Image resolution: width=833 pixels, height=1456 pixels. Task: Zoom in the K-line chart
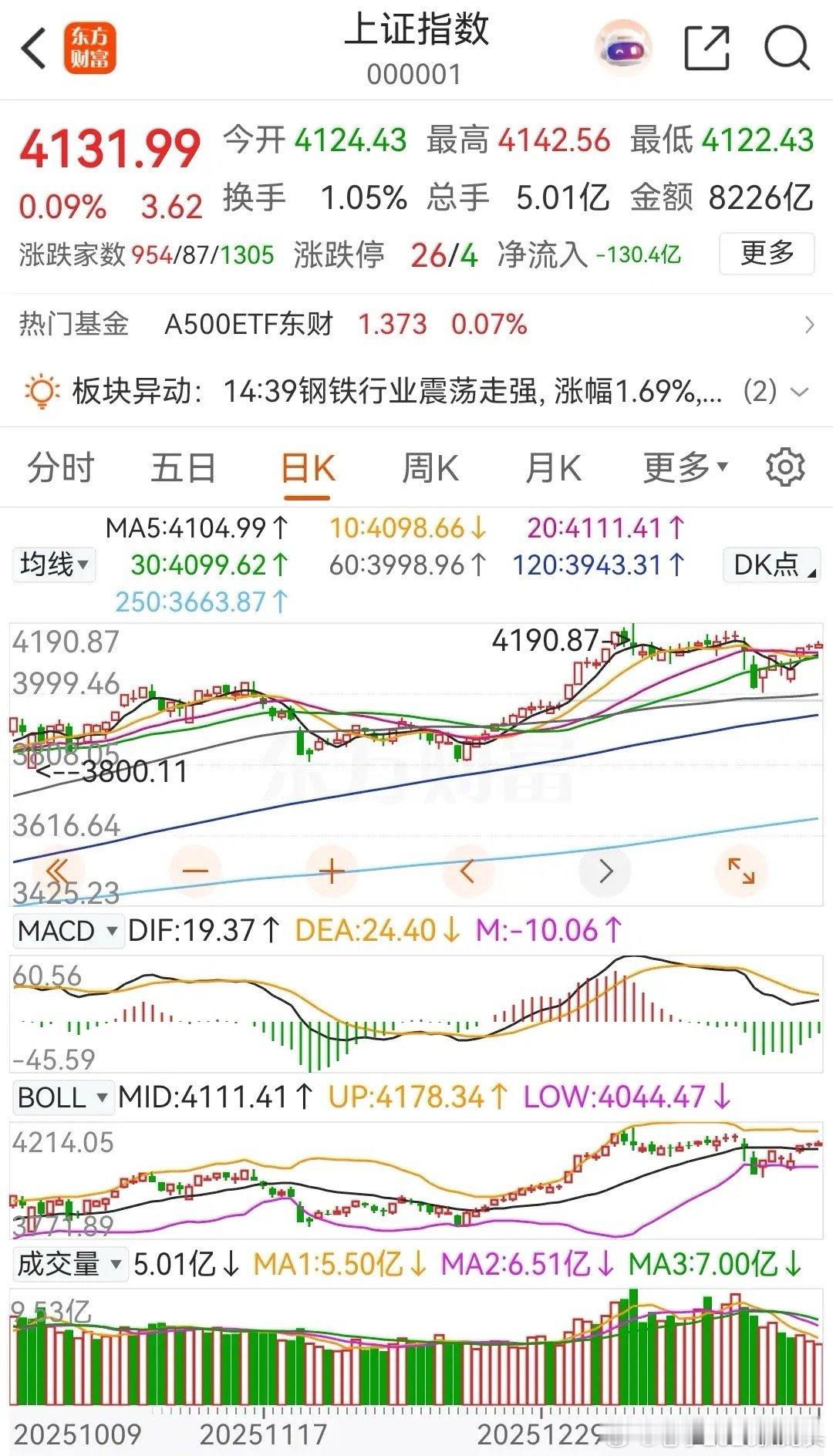click(x=331, y=871)
